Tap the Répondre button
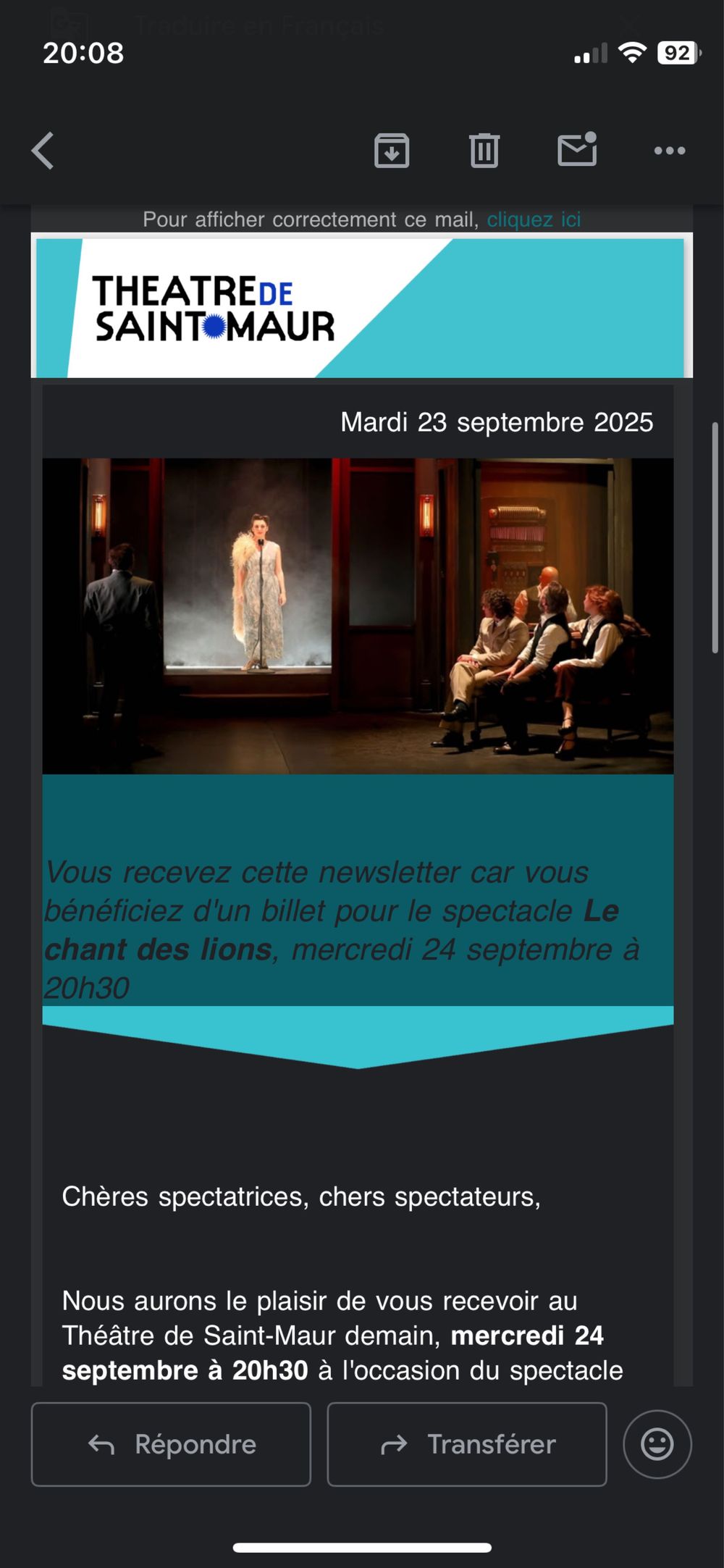Image resolution: width=724 pixels, height=1568 pixels. (171, 1444)
